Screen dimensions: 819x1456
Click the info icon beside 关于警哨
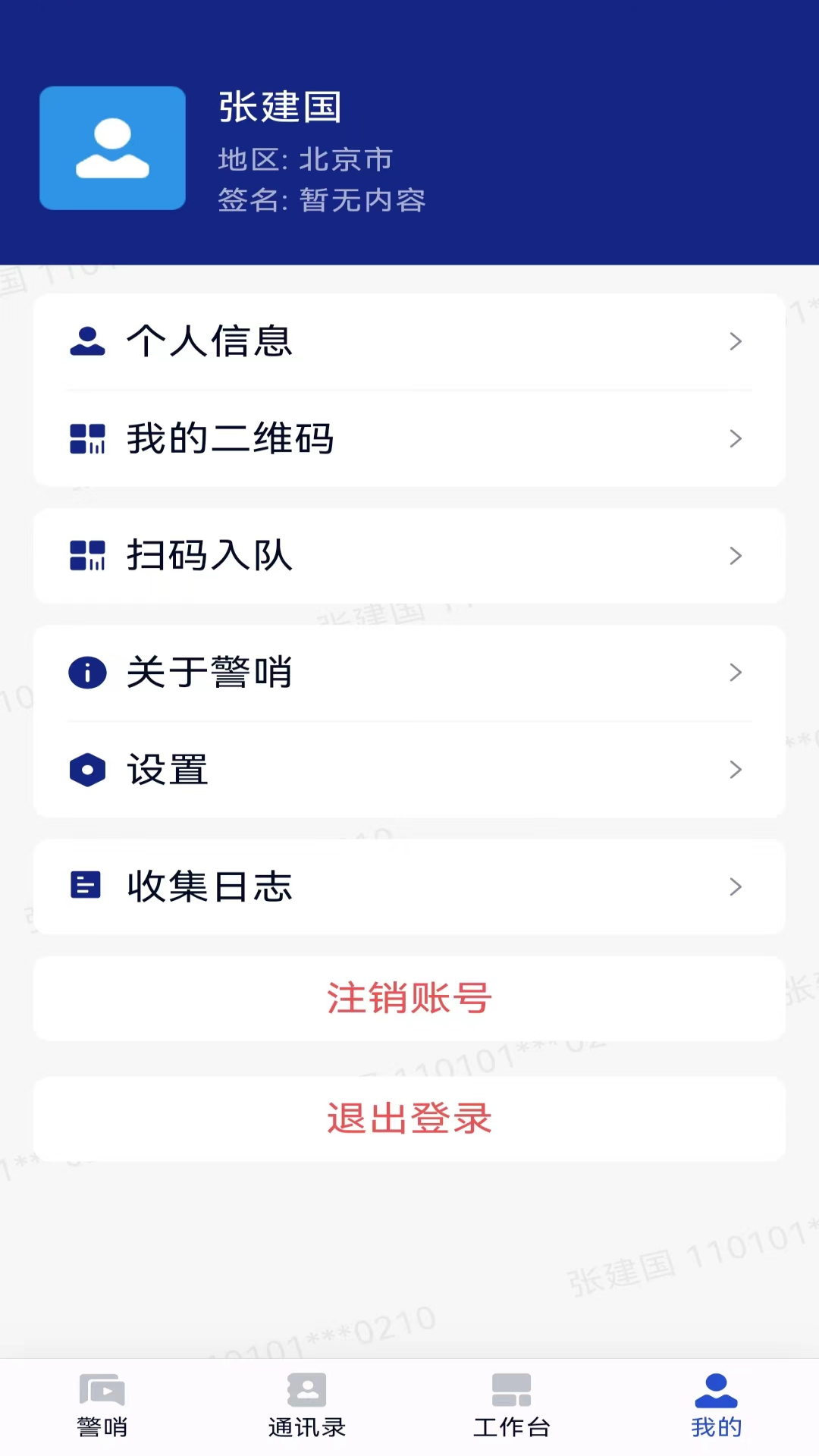point(86,672)
